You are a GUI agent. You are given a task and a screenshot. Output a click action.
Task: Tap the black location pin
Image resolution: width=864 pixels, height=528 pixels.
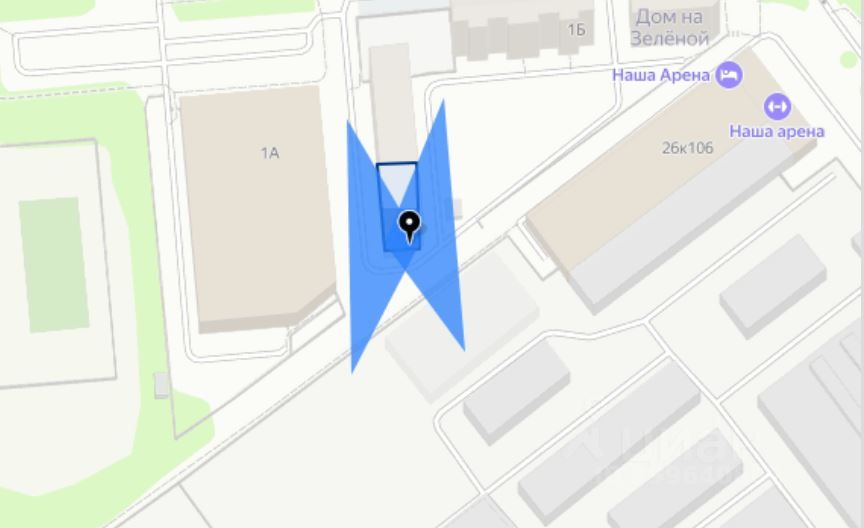409,225
